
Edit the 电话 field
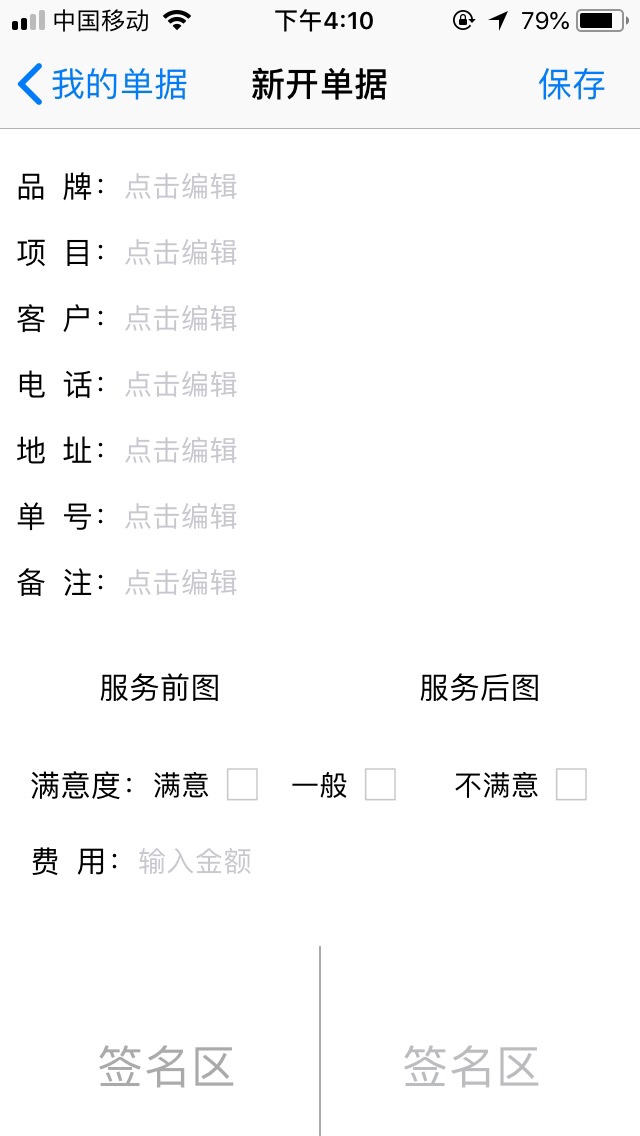[181, 385]
